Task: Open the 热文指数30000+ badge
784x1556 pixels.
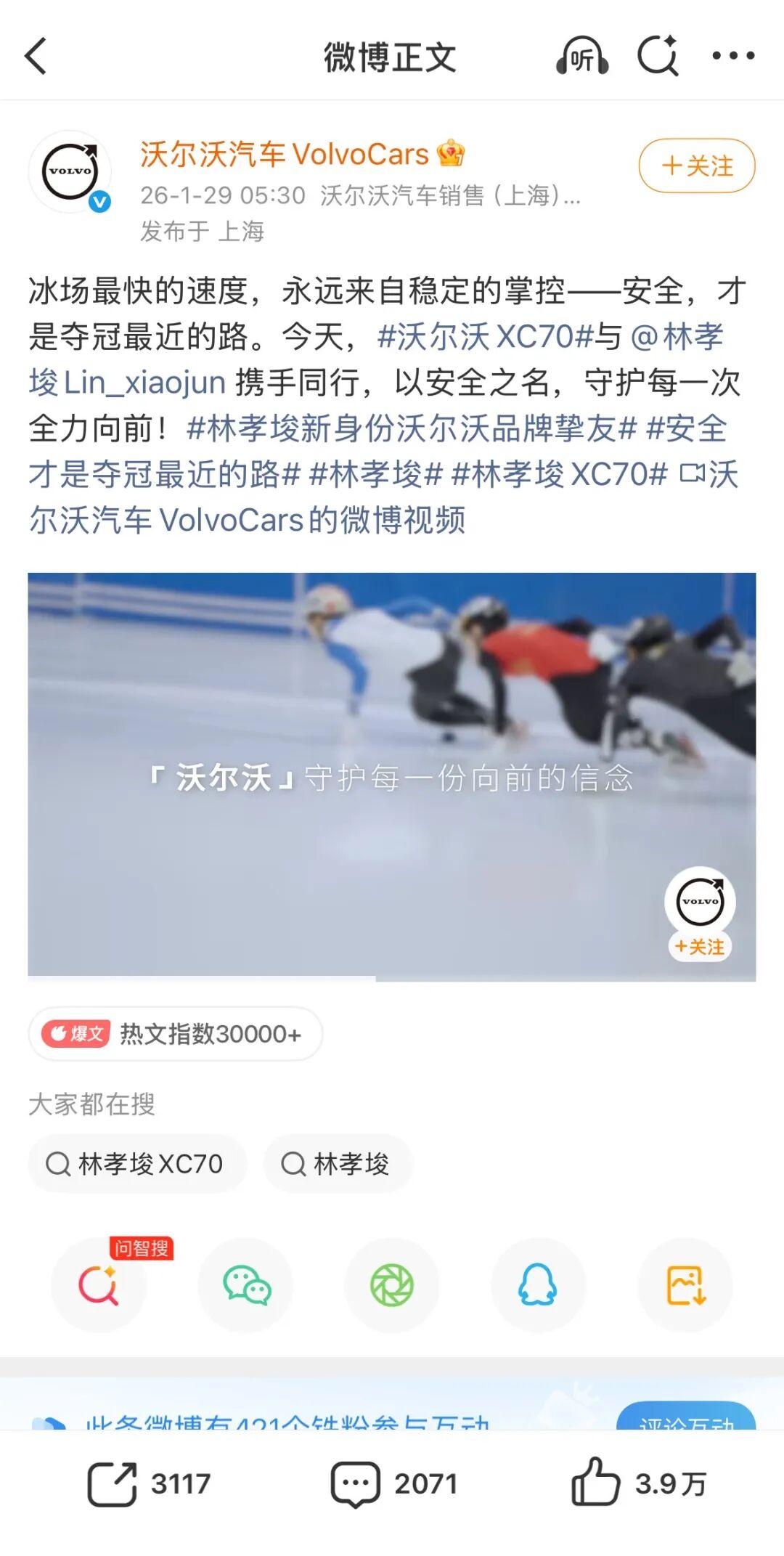Action: [x=175, y=1033]
